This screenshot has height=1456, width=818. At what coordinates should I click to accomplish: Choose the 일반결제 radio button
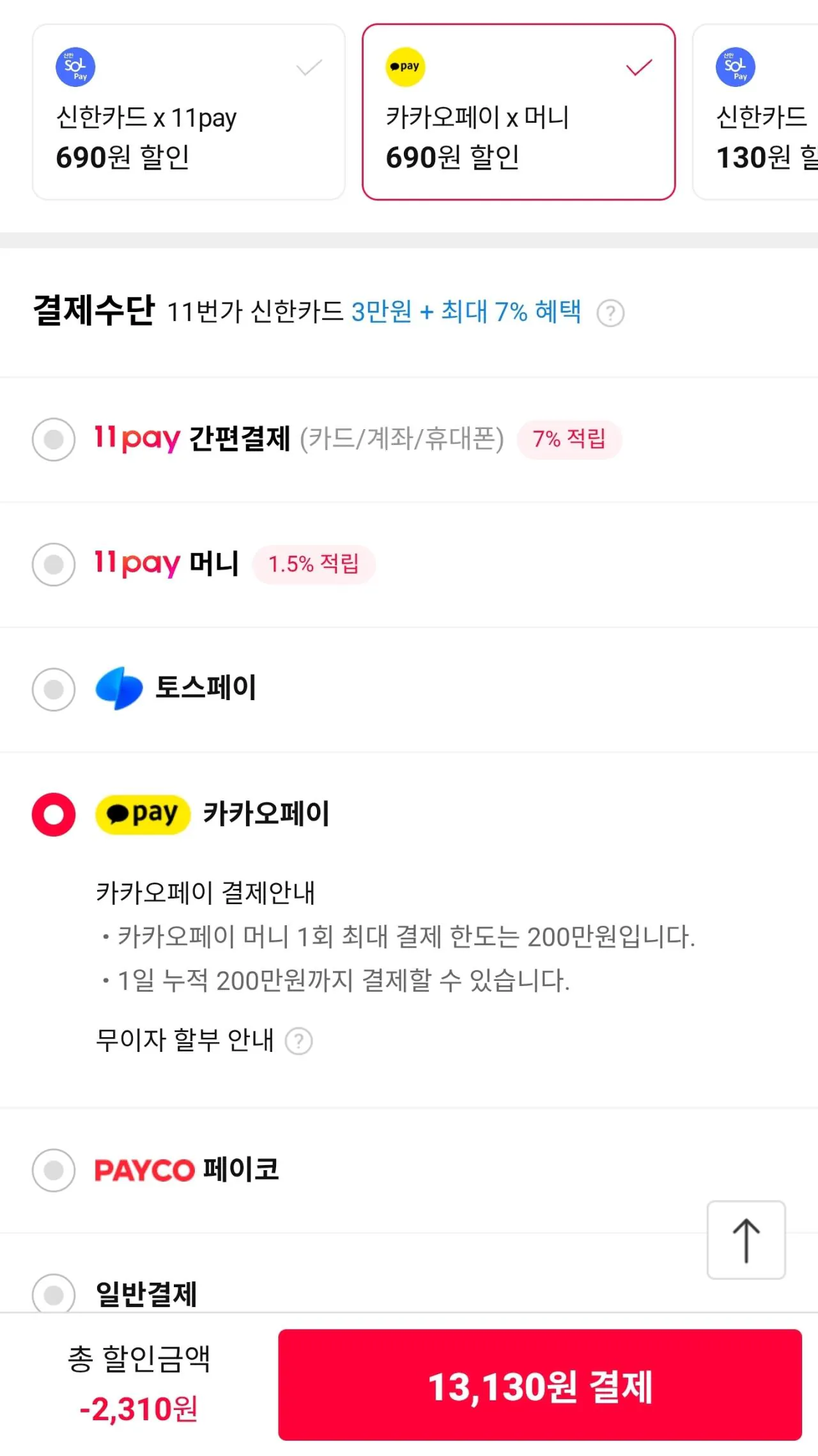point(53,1294)
